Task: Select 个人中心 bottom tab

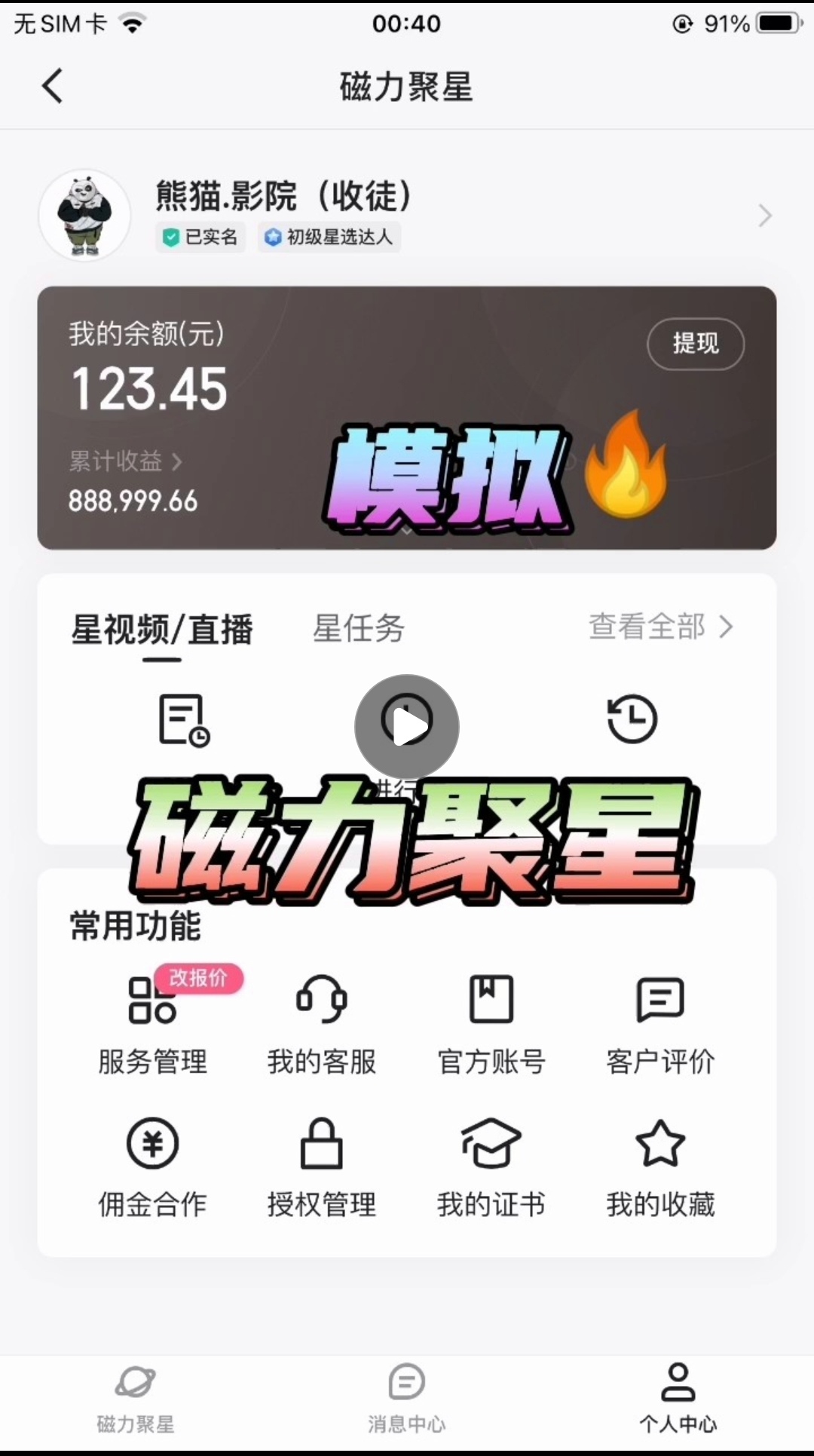Action: click(x=678, y=1399)
